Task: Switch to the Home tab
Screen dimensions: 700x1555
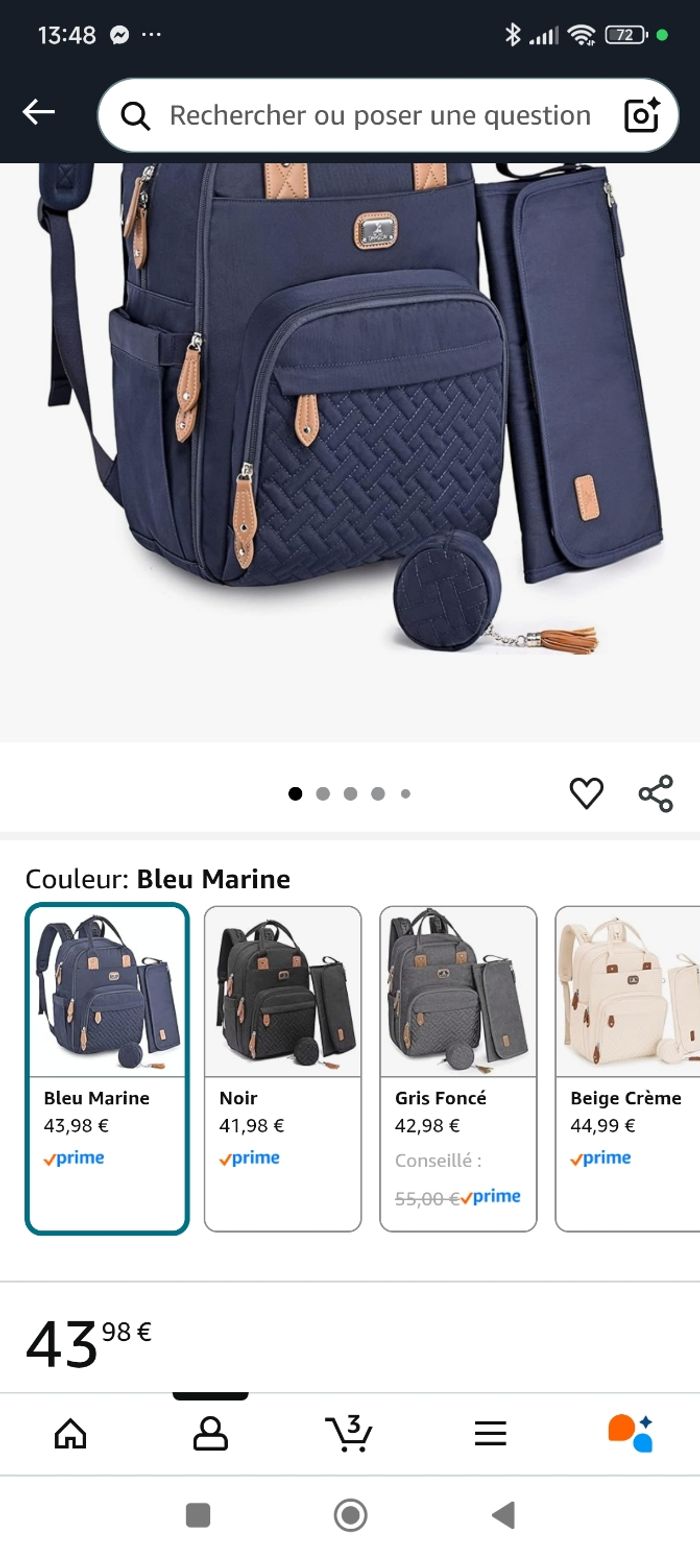Action: click(70, 1434)
